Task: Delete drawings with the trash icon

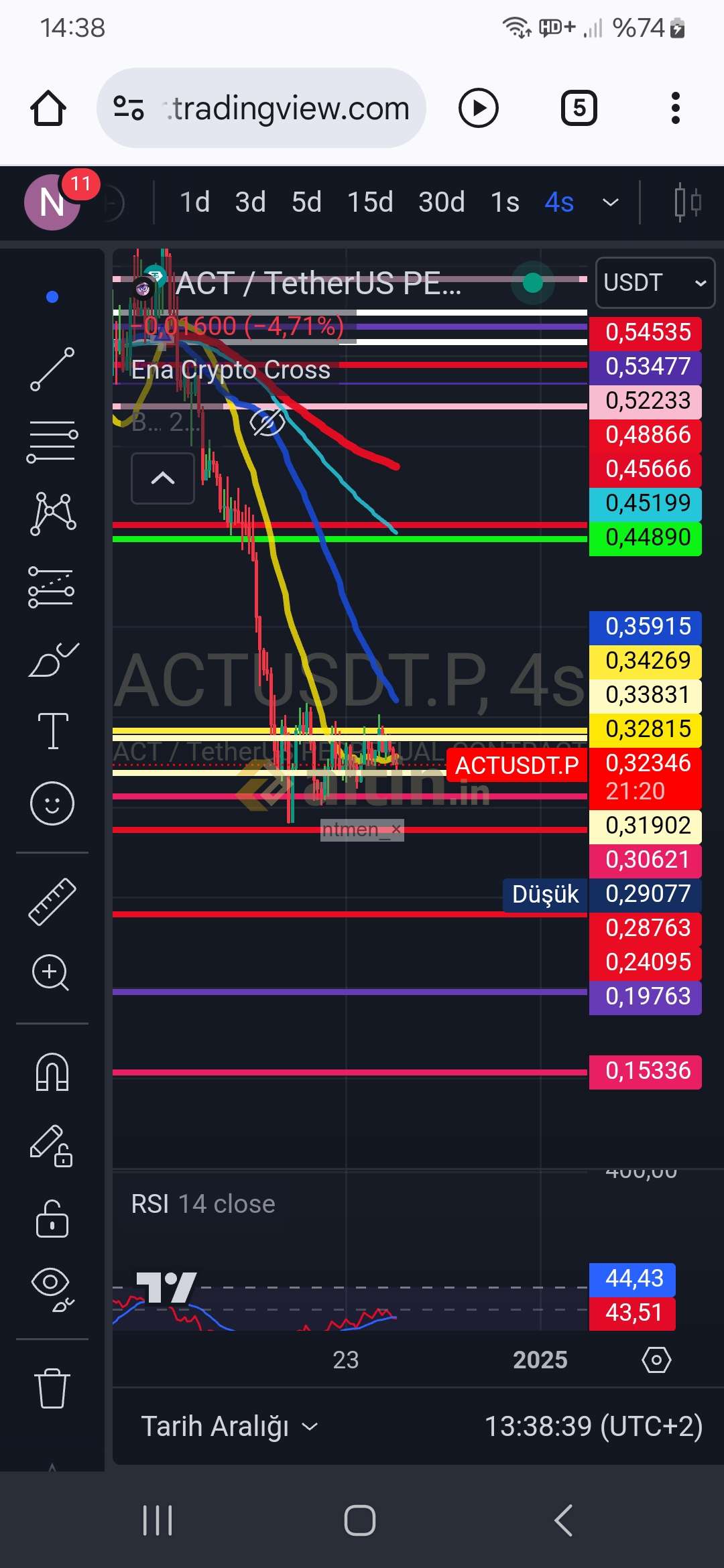Action: coord(52,1388)
